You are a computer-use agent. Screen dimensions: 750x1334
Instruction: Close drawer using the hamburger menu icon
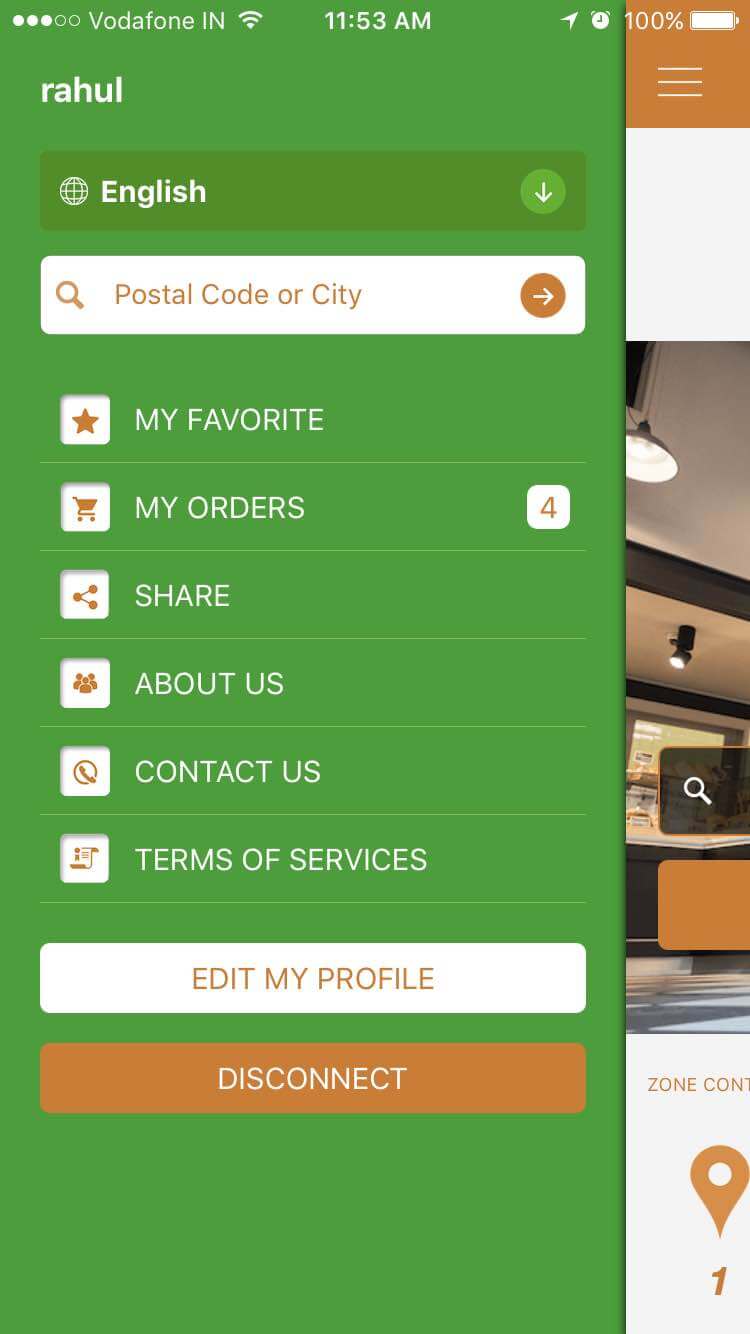(x=680, y=81)
